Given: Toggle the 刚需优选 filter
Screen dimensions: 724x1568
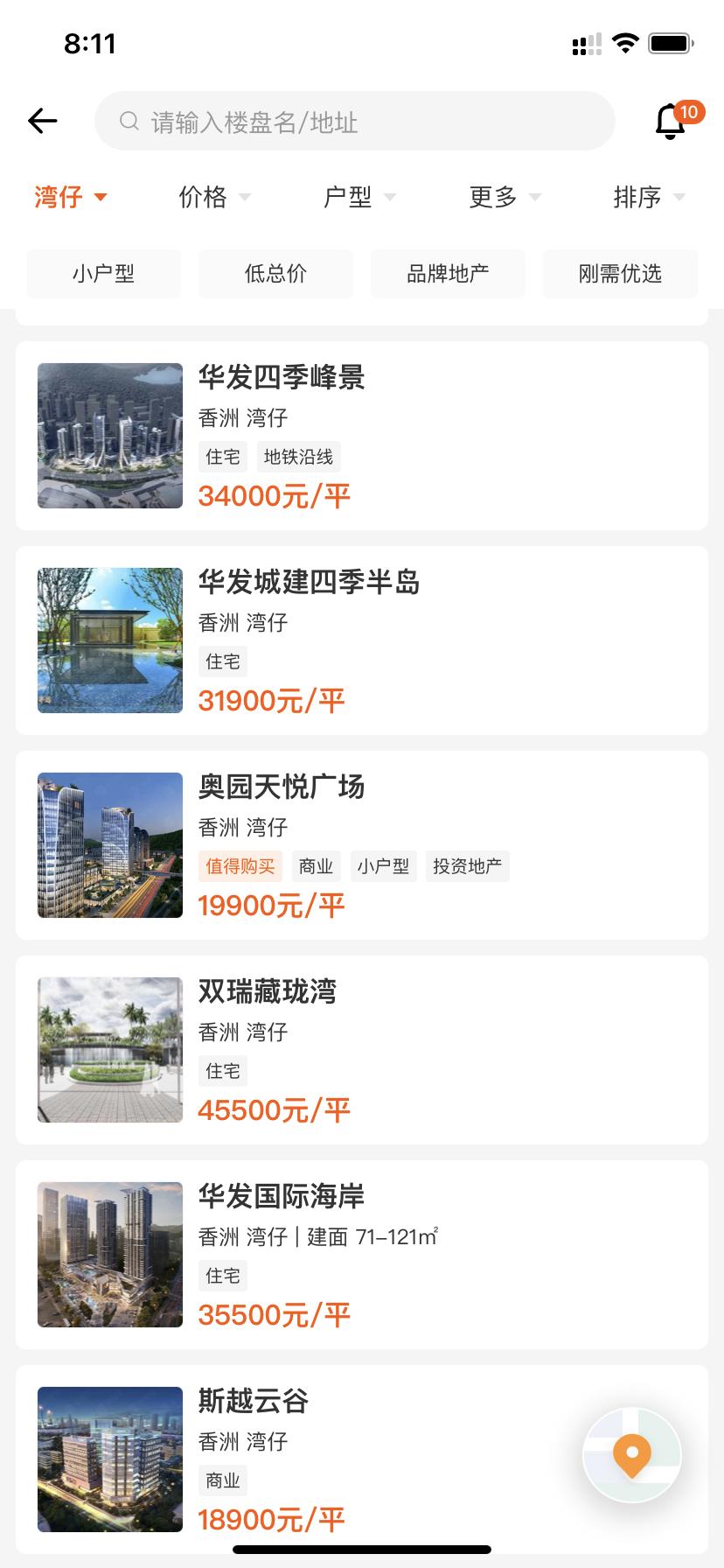Looking at the screenshot, I should tap(620, 273).
